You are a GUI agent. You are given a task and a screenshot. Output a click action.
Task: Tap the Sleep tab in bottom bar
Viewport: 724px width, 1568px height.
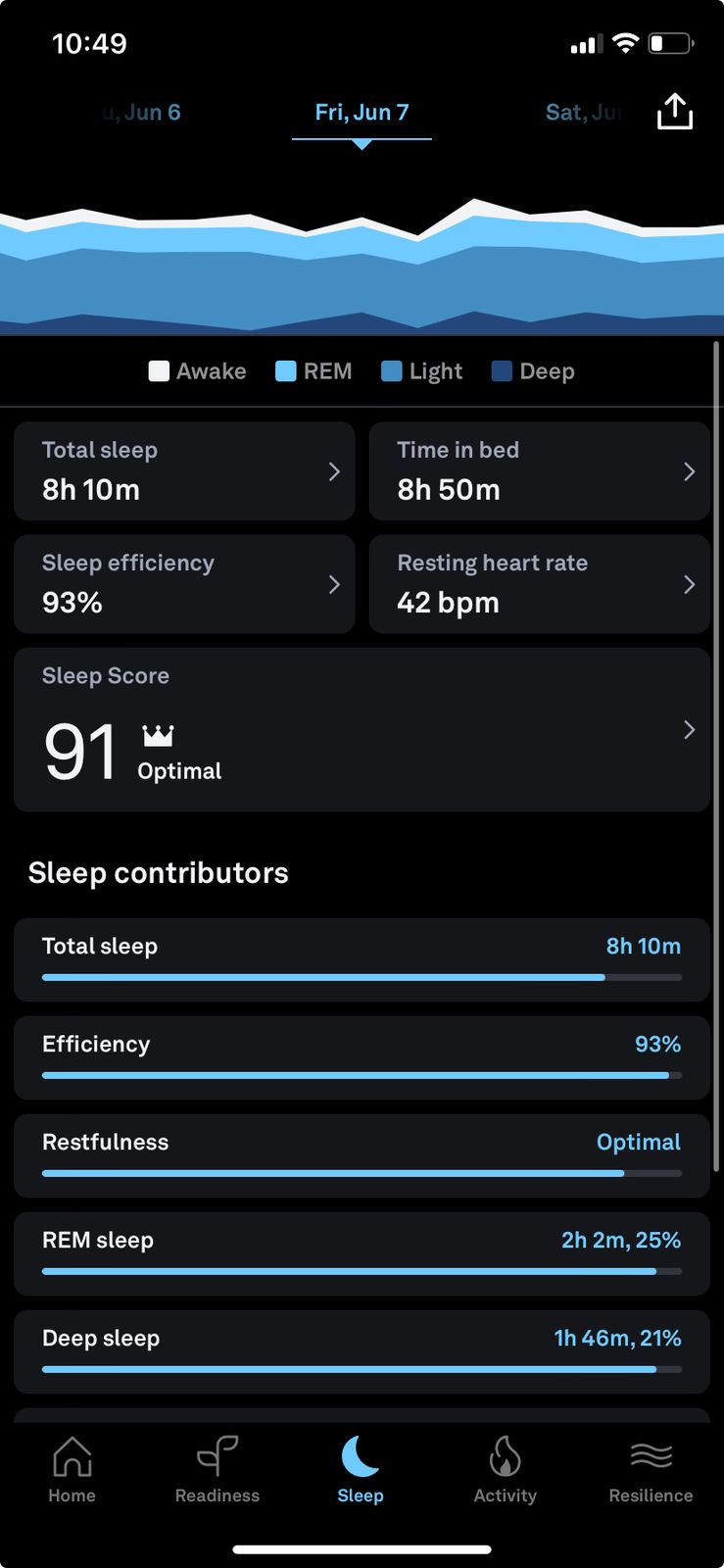coord(361,1469)
